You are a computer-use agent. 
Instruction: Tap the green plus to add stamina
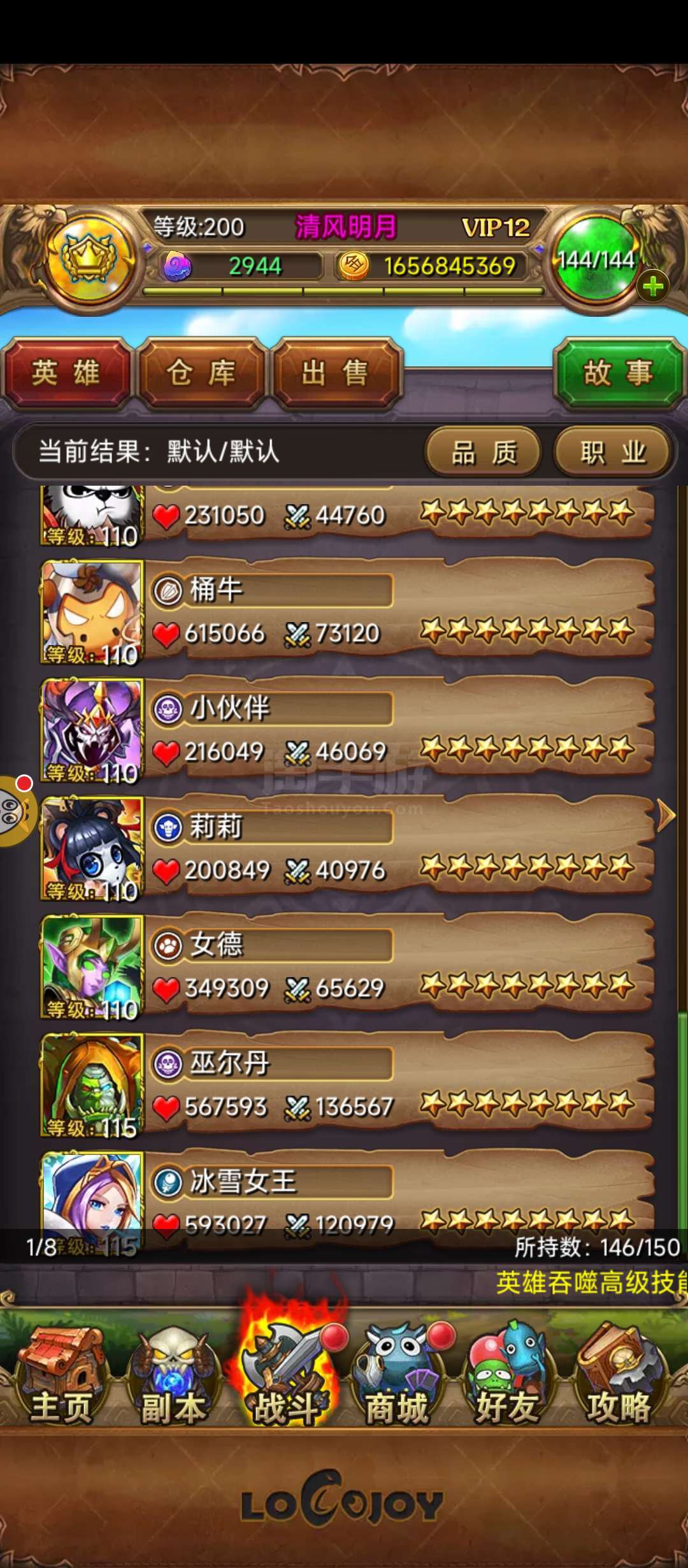653,287
